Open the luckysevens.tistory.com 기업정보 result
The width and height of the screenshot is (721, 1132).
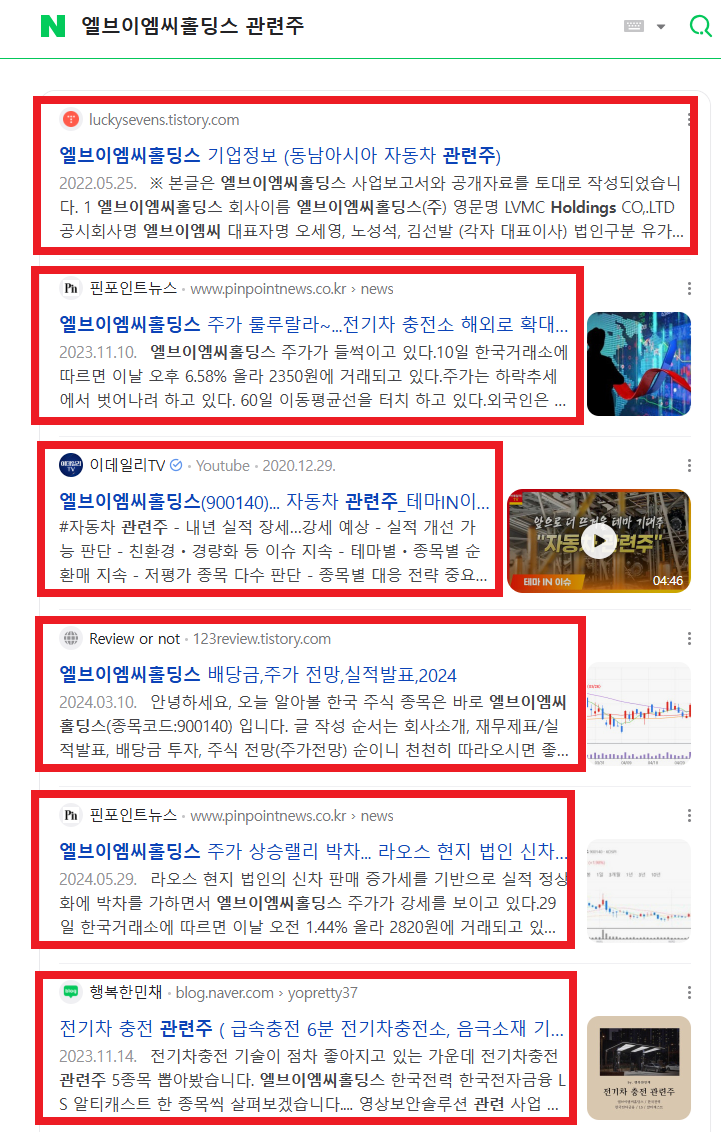click(279, 155)
